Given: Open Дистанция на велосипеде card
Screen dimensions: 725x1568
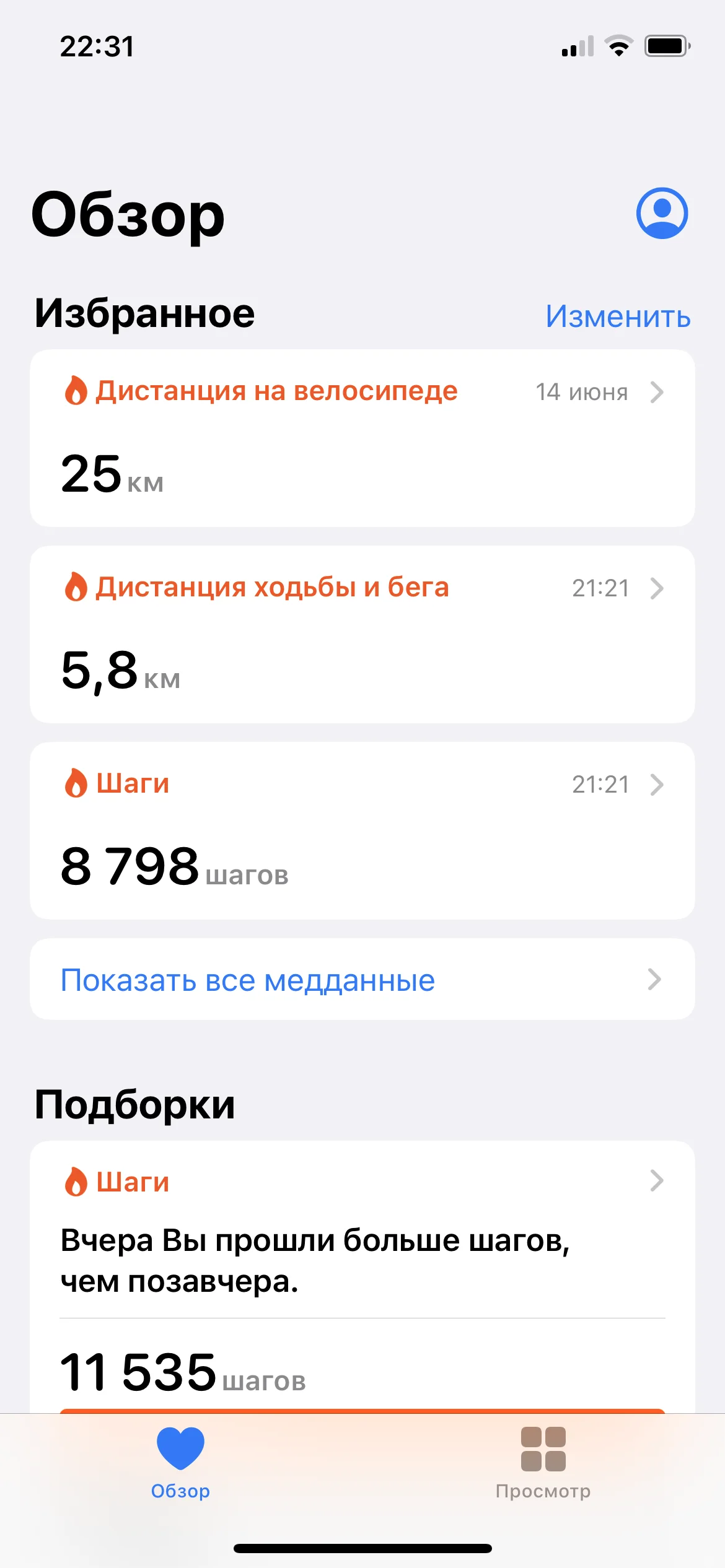Looking at the screenshot, I should click(362, 438).
